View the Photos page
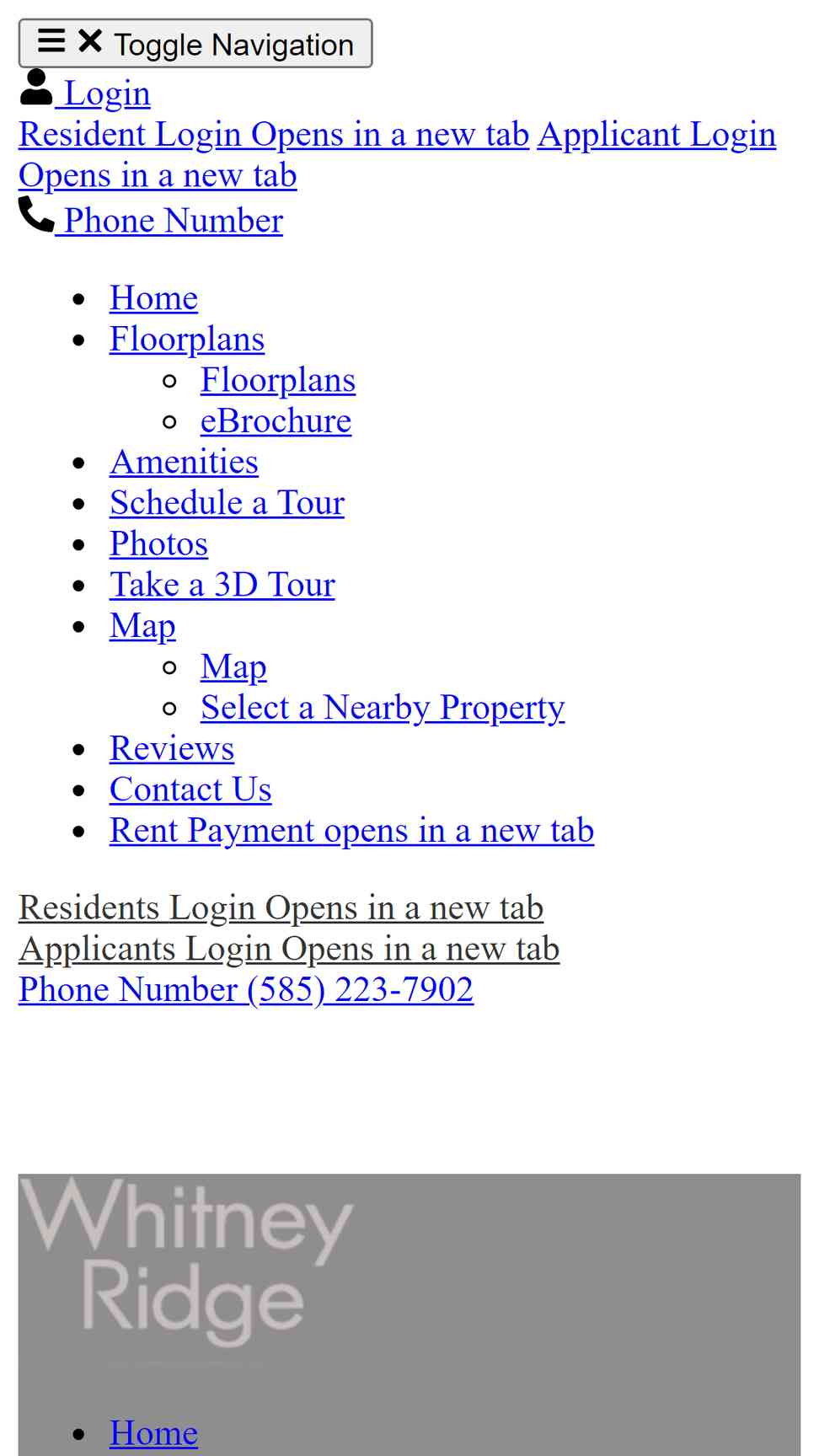 click(x=158, y=543)
